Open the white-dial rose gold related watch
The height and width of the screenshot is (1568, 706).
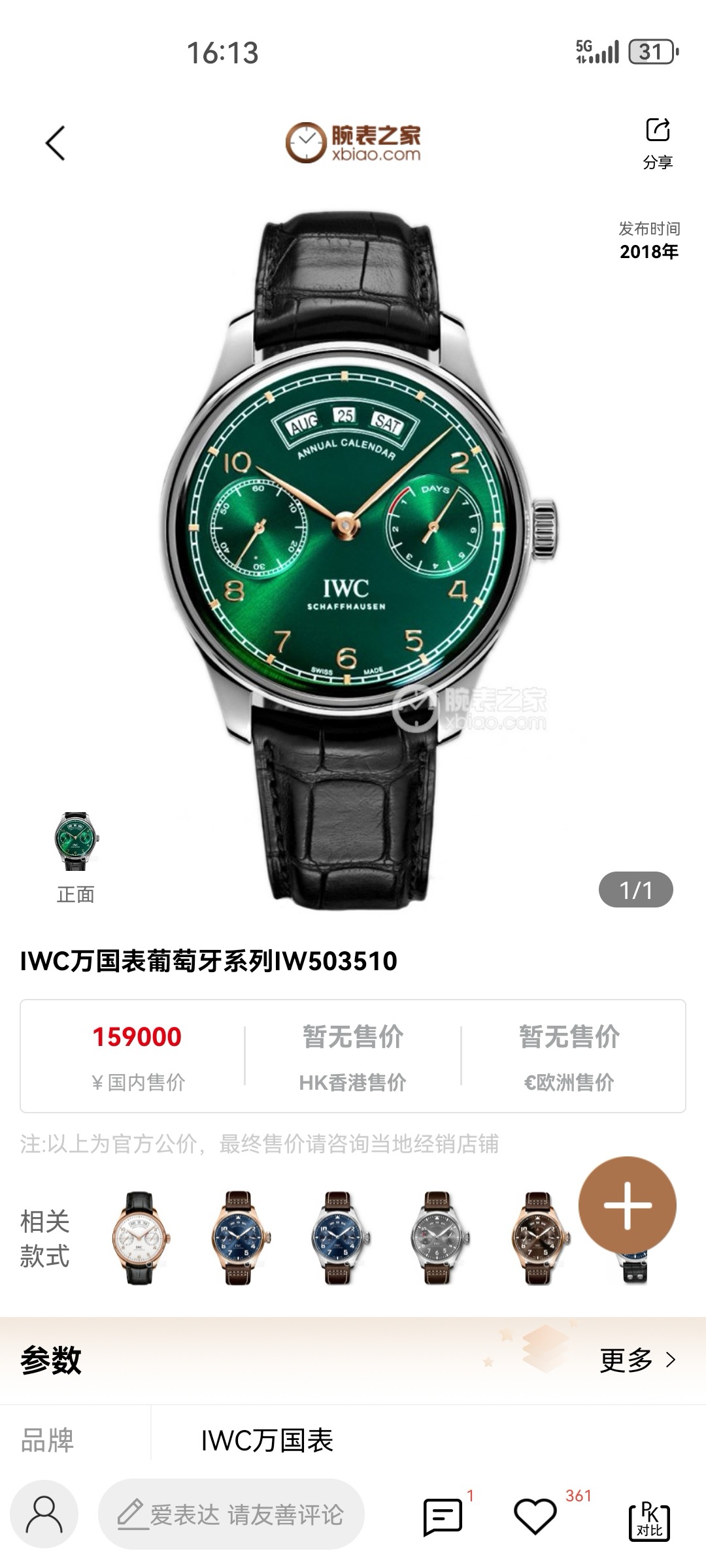(x=139, y=1239)
